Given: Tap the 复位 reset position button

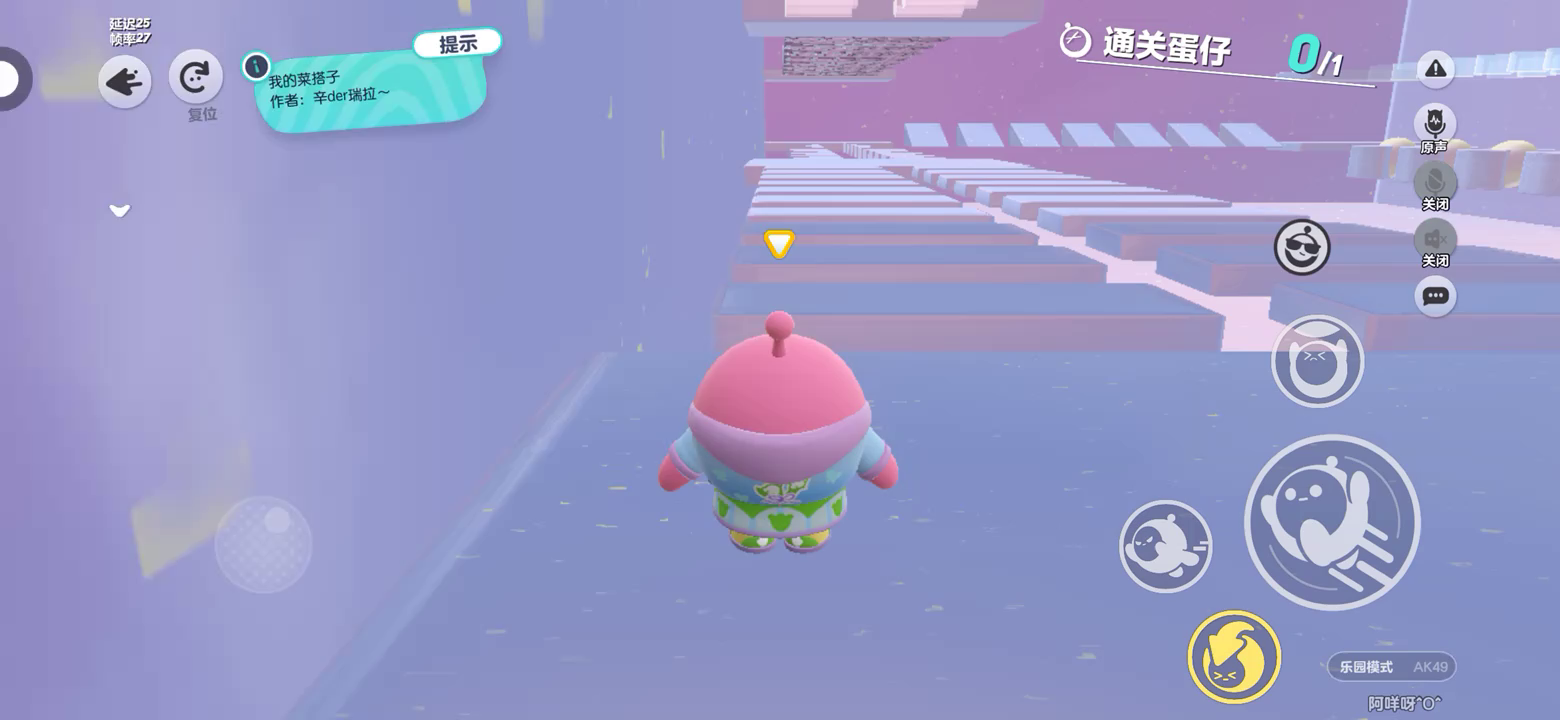Looking at the screenshot, I should [196, 77].
